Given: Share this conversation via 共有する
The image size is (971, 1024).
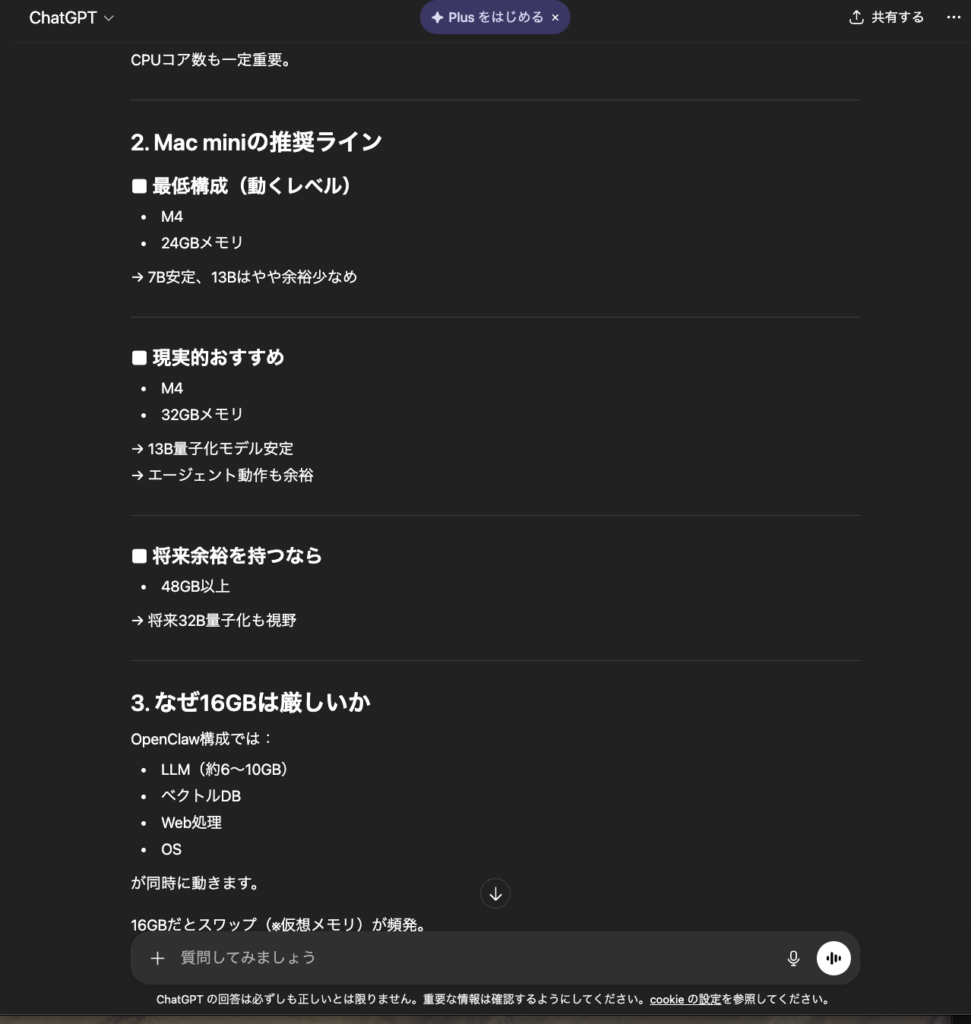Looking at the screenshot, I should tap(886, 17).
